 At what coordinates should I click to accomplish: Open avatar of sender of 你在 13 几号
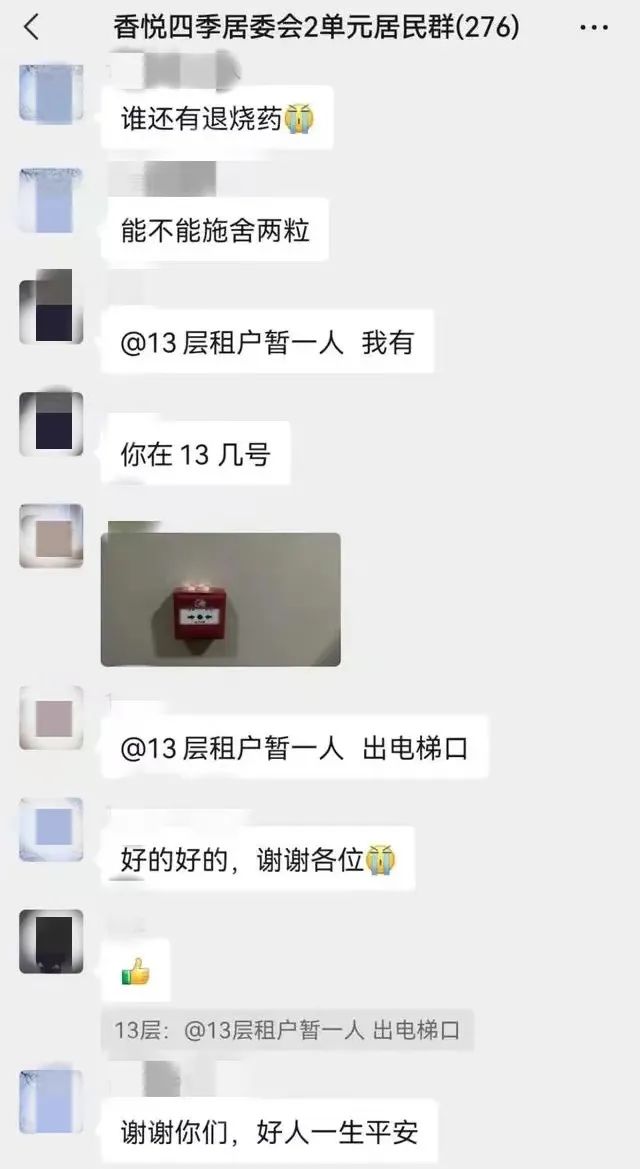tap(51, 424)
